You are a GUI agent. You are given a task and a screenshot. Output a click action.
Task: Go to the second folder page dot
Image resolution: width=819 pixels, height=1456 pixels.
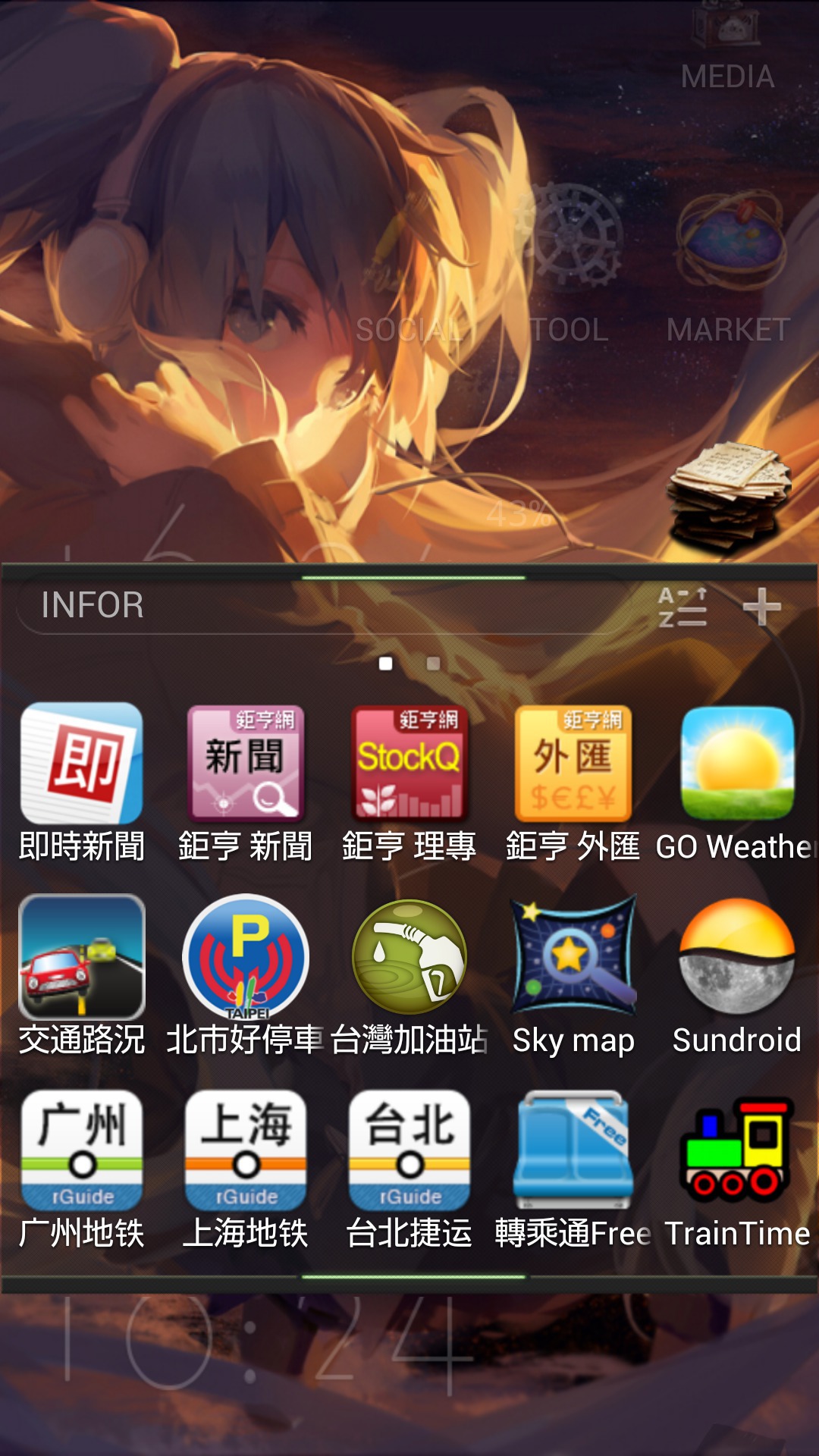point(433,664)
